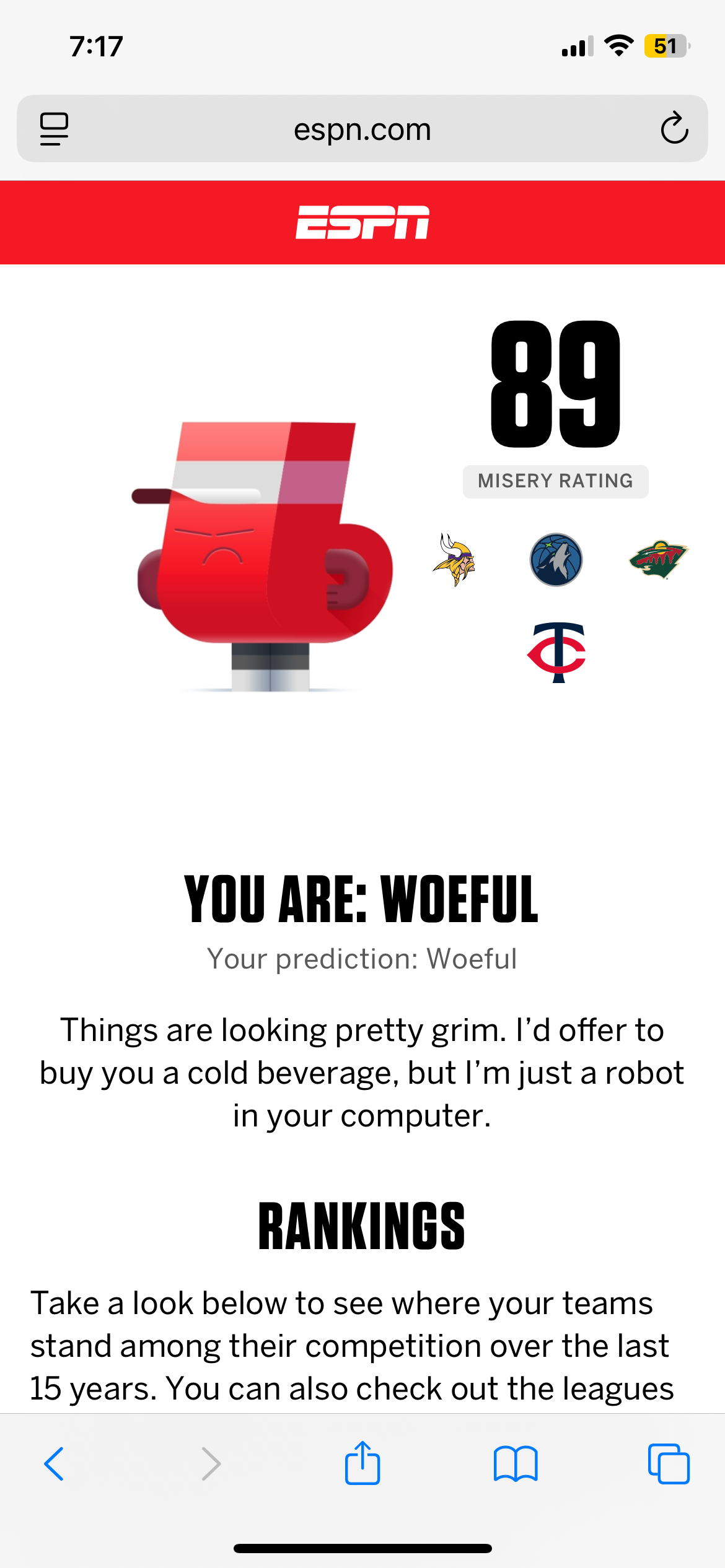Go back to the previous page
725x1568 pixels.
(54, 1464)
